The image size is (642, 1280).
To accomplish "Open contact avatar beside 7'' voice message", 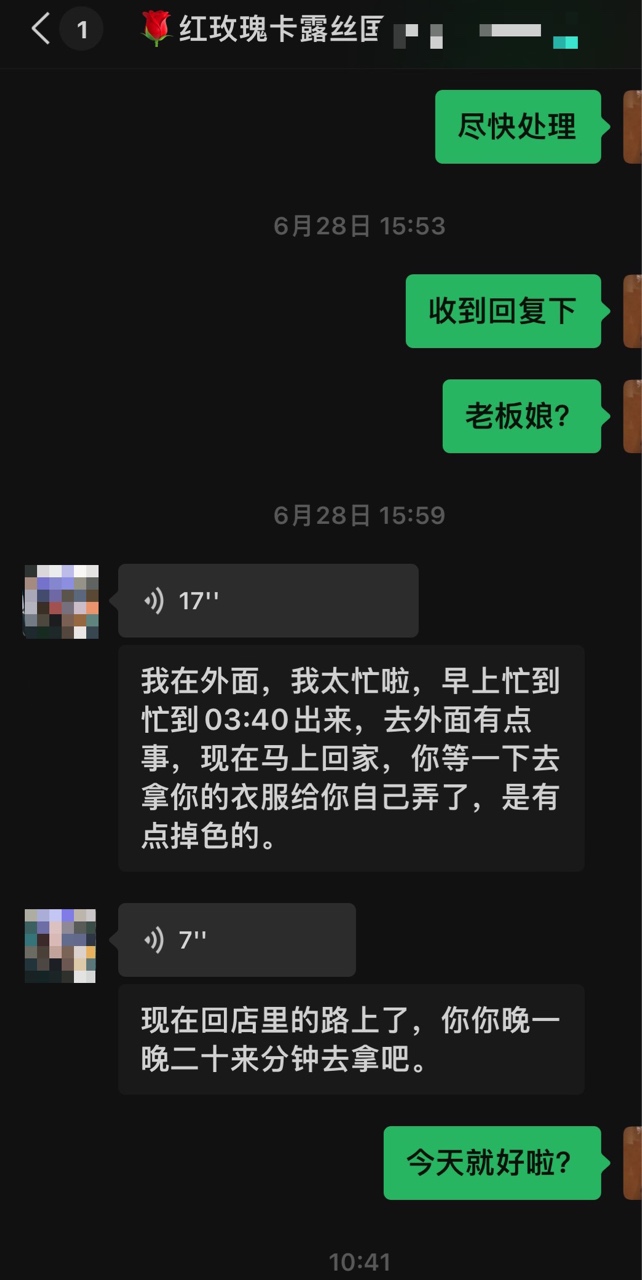I will (60, 945).
